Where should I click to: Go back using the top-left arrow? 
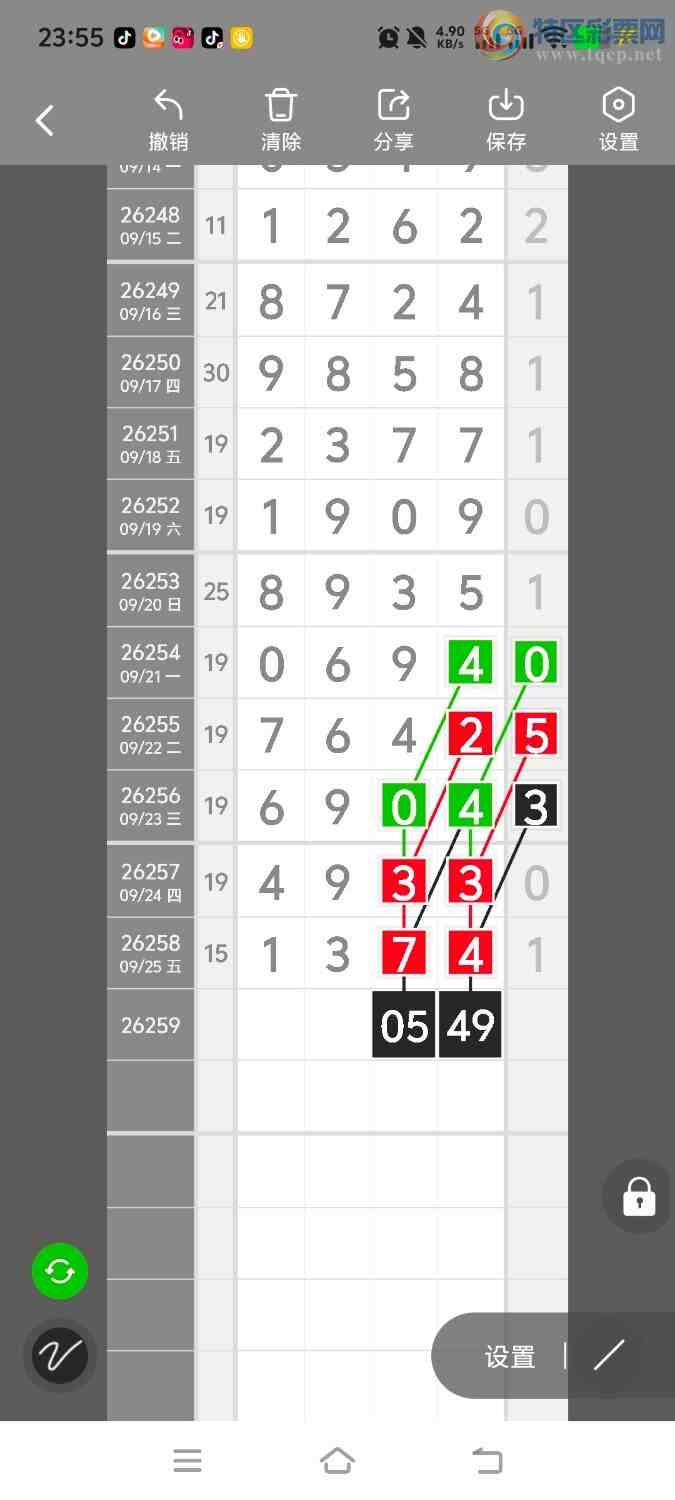coord(44,121)
